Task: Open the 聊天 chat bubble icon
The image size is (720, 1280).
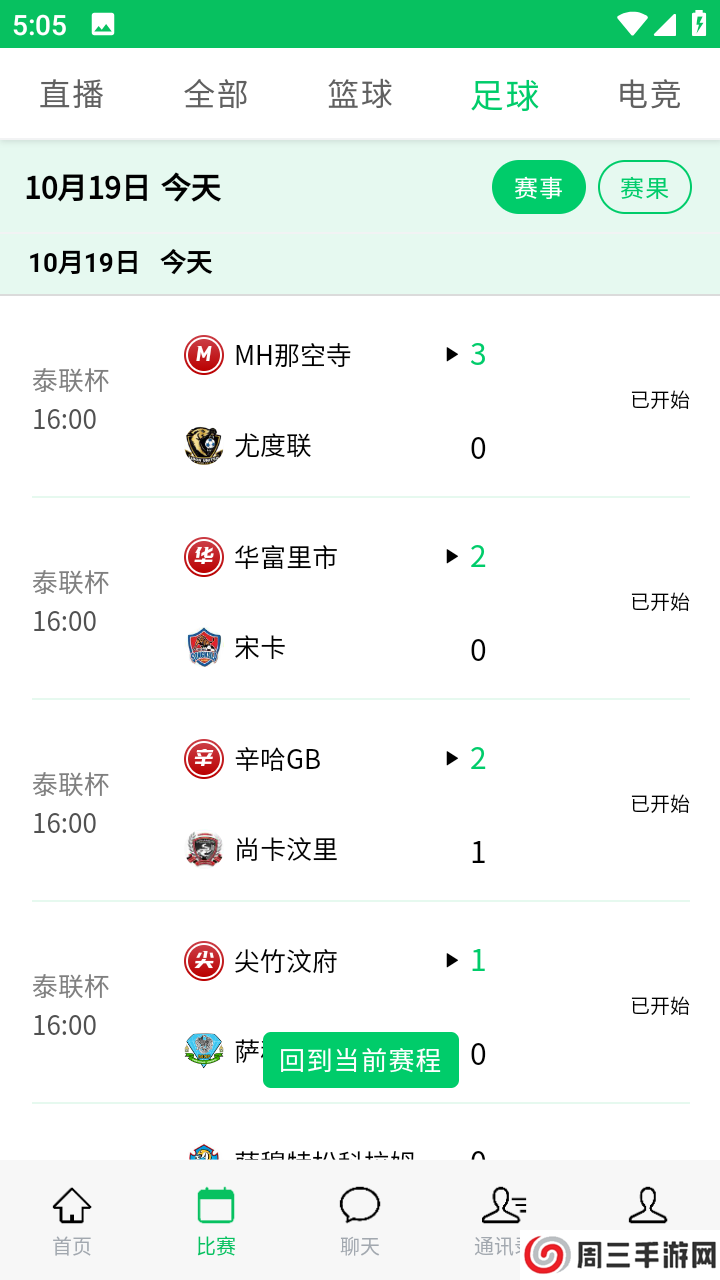Action: point(359,1207)
